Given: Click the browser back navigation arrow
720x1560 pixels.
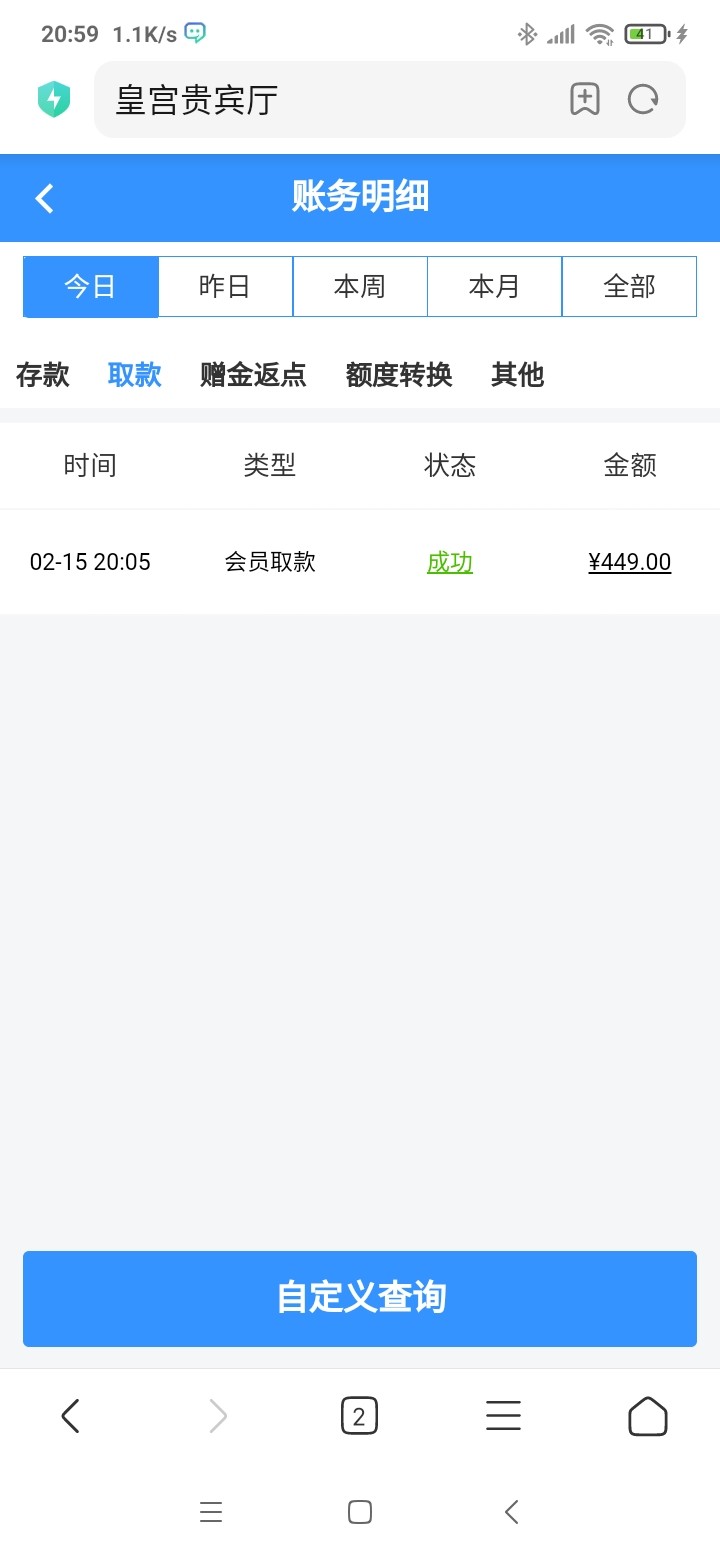Looking at the screenshot, I should [x=70, y=1415].
